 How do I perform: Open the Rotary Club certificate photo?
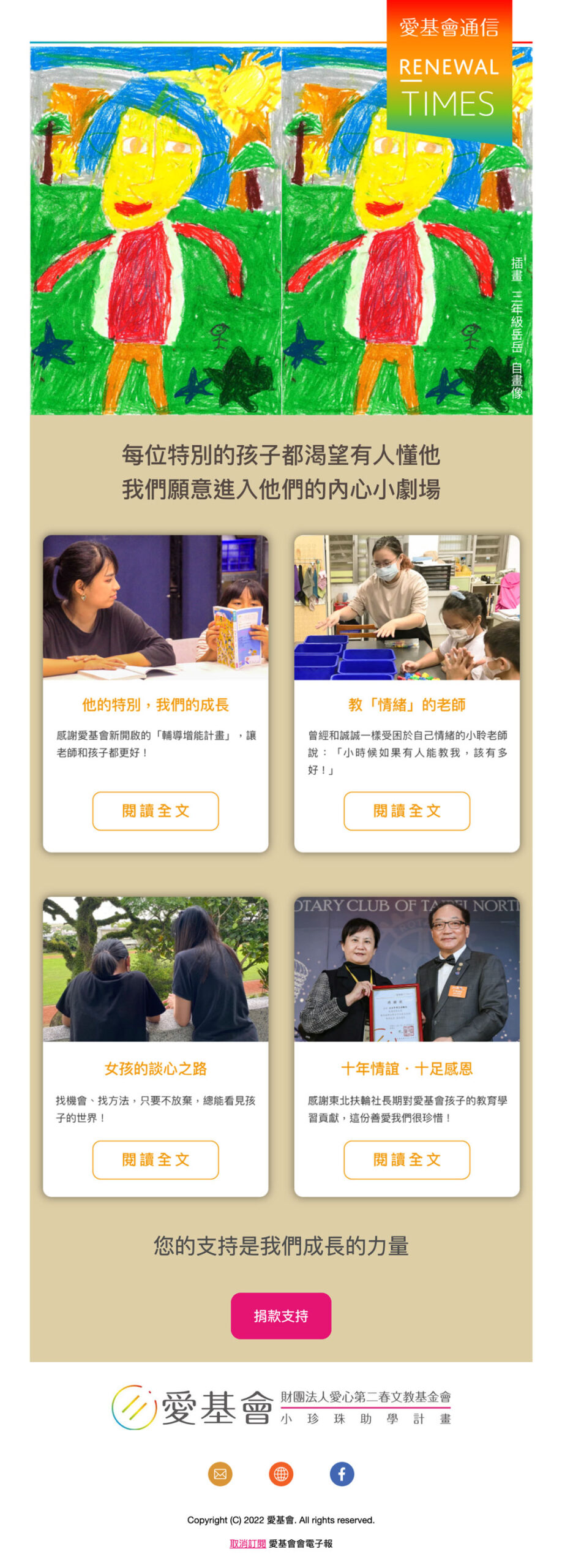tap(407, 968)
